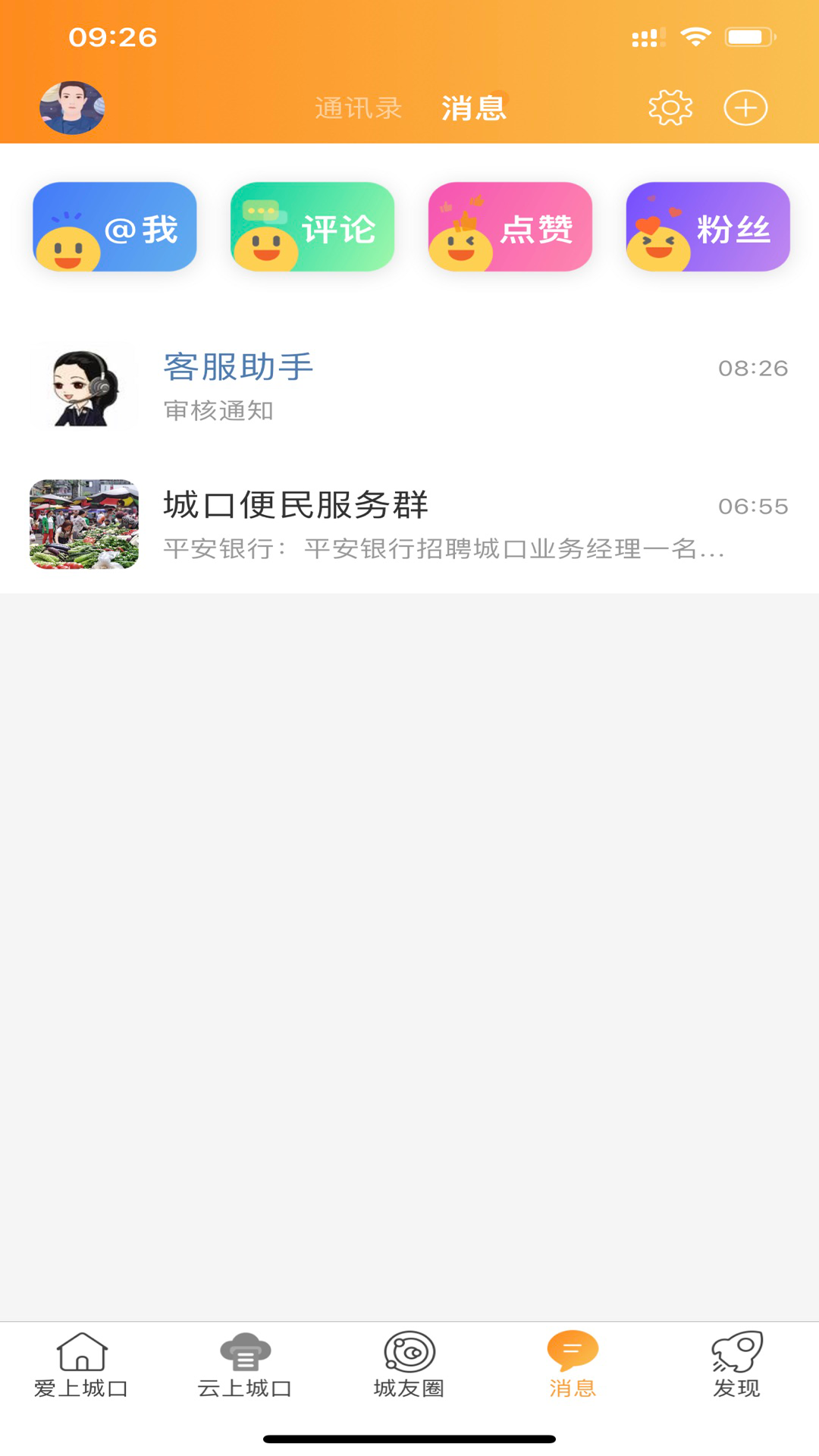
Task: Tap the plus icon to add new chat
Action: pos(745,107)
